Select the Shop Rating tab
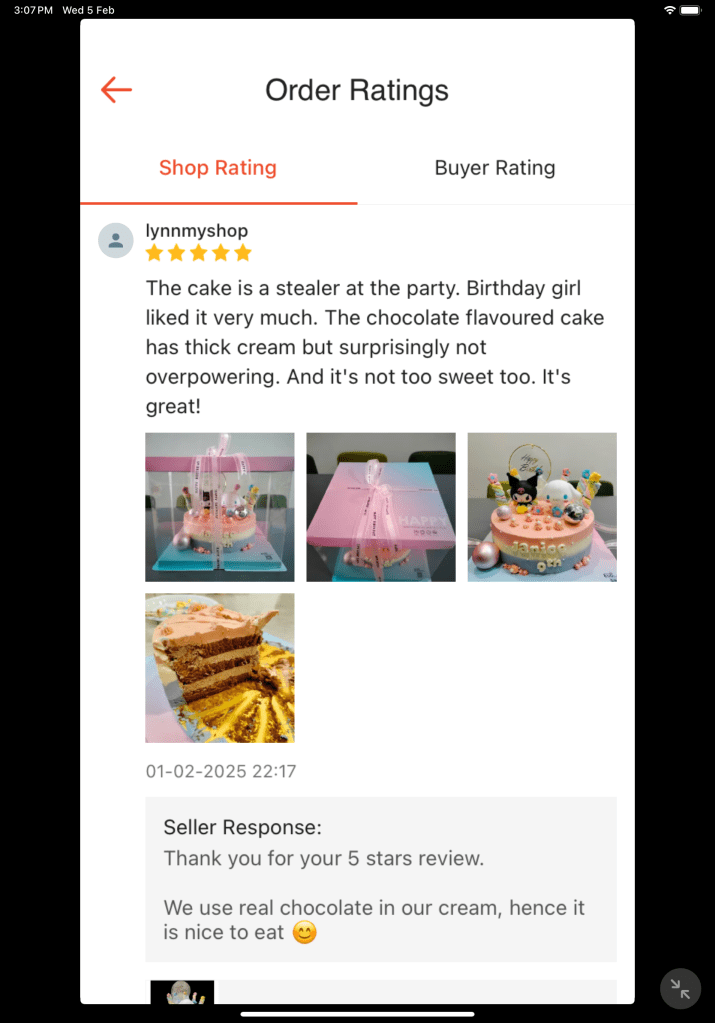This screenshot has height=1023, width=715. coord(218,168)
